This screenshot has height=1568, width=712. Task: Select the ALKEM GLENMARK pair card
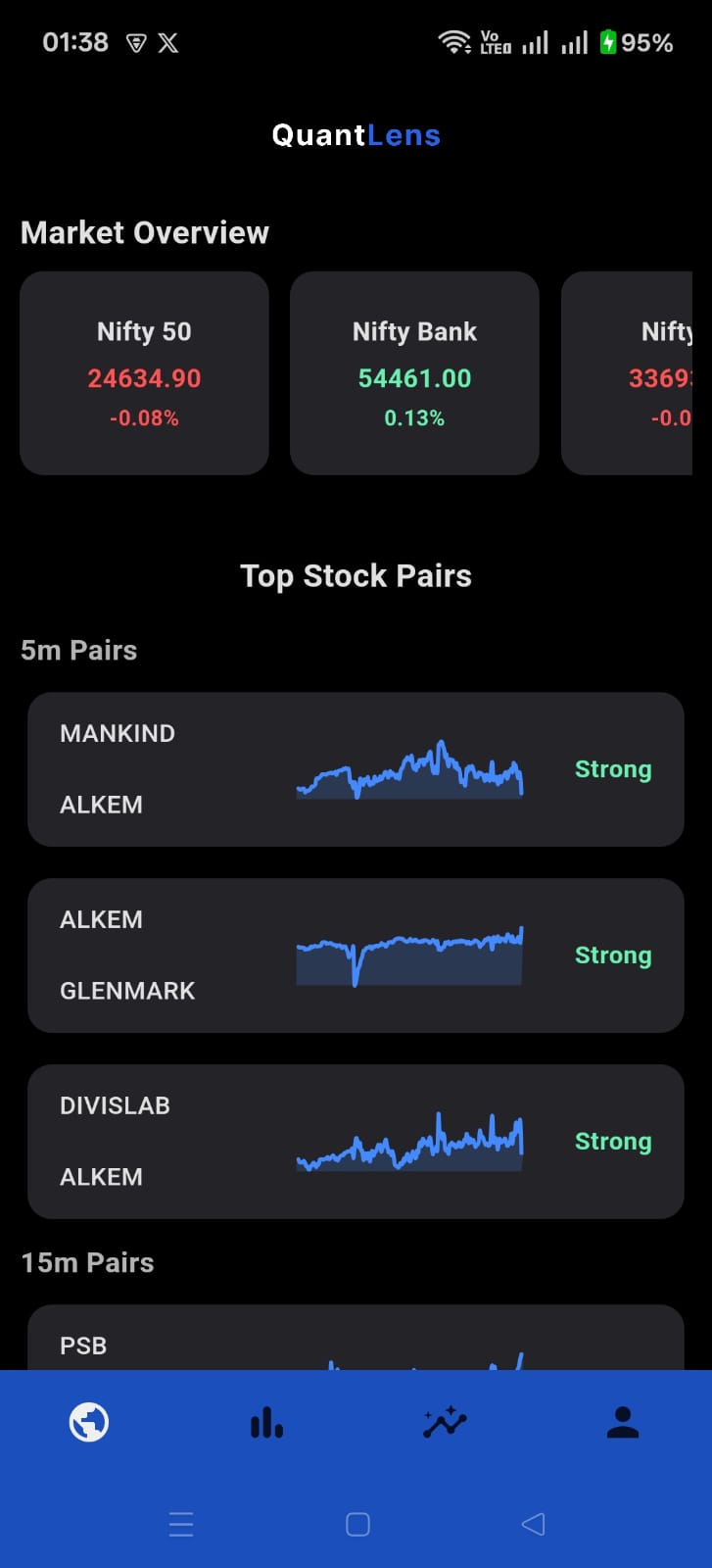pos(356,955)
